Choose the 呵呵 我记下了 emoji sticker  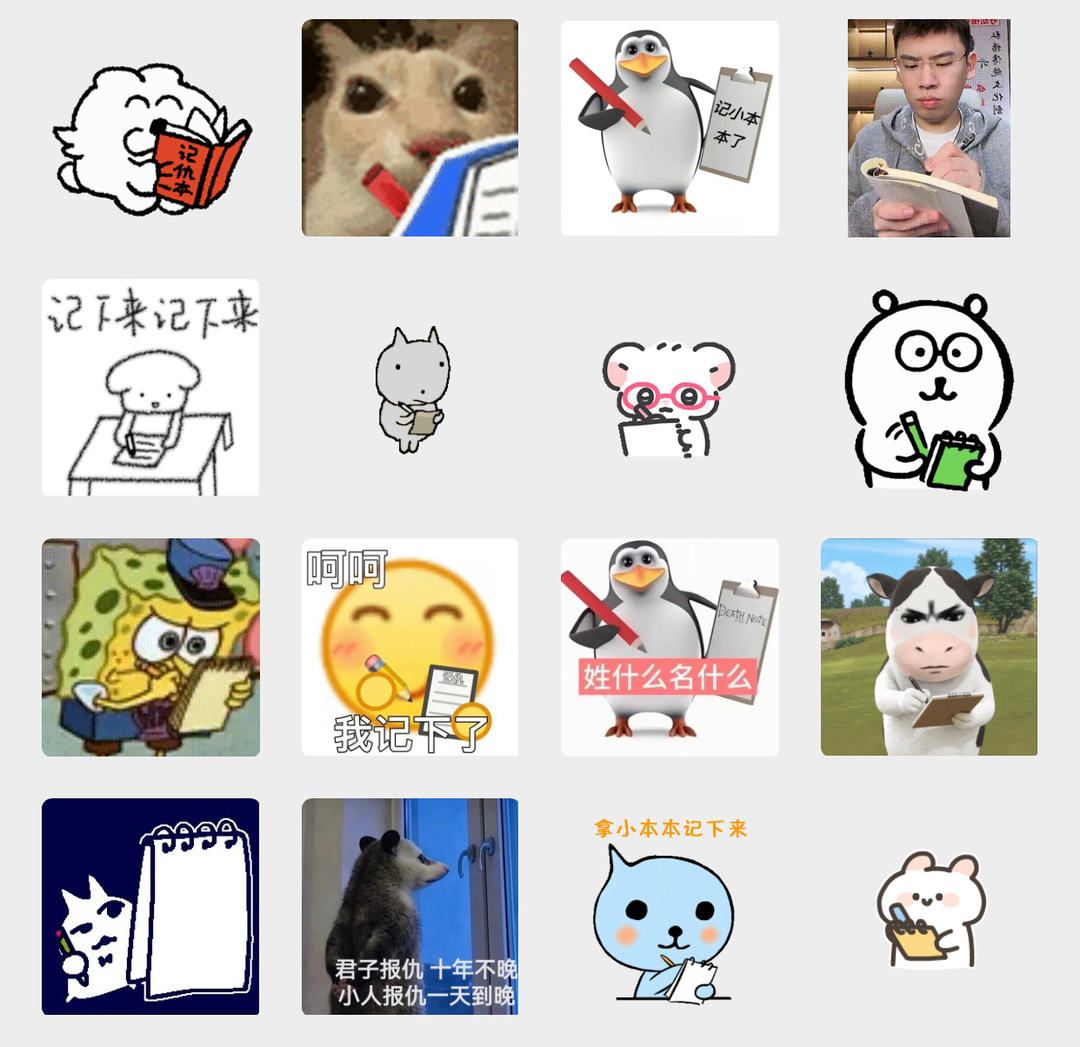pos(410,647)
